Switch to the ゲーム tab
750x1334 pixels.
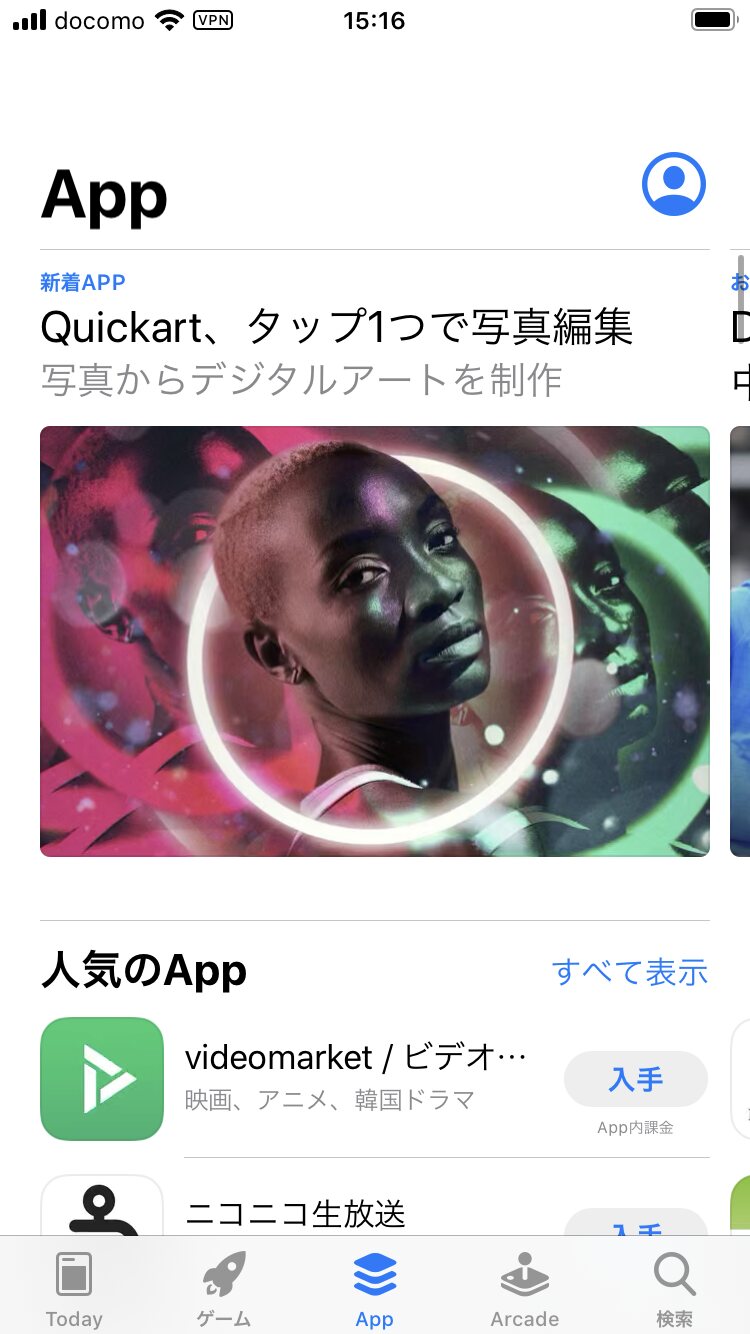(224, 1288)
